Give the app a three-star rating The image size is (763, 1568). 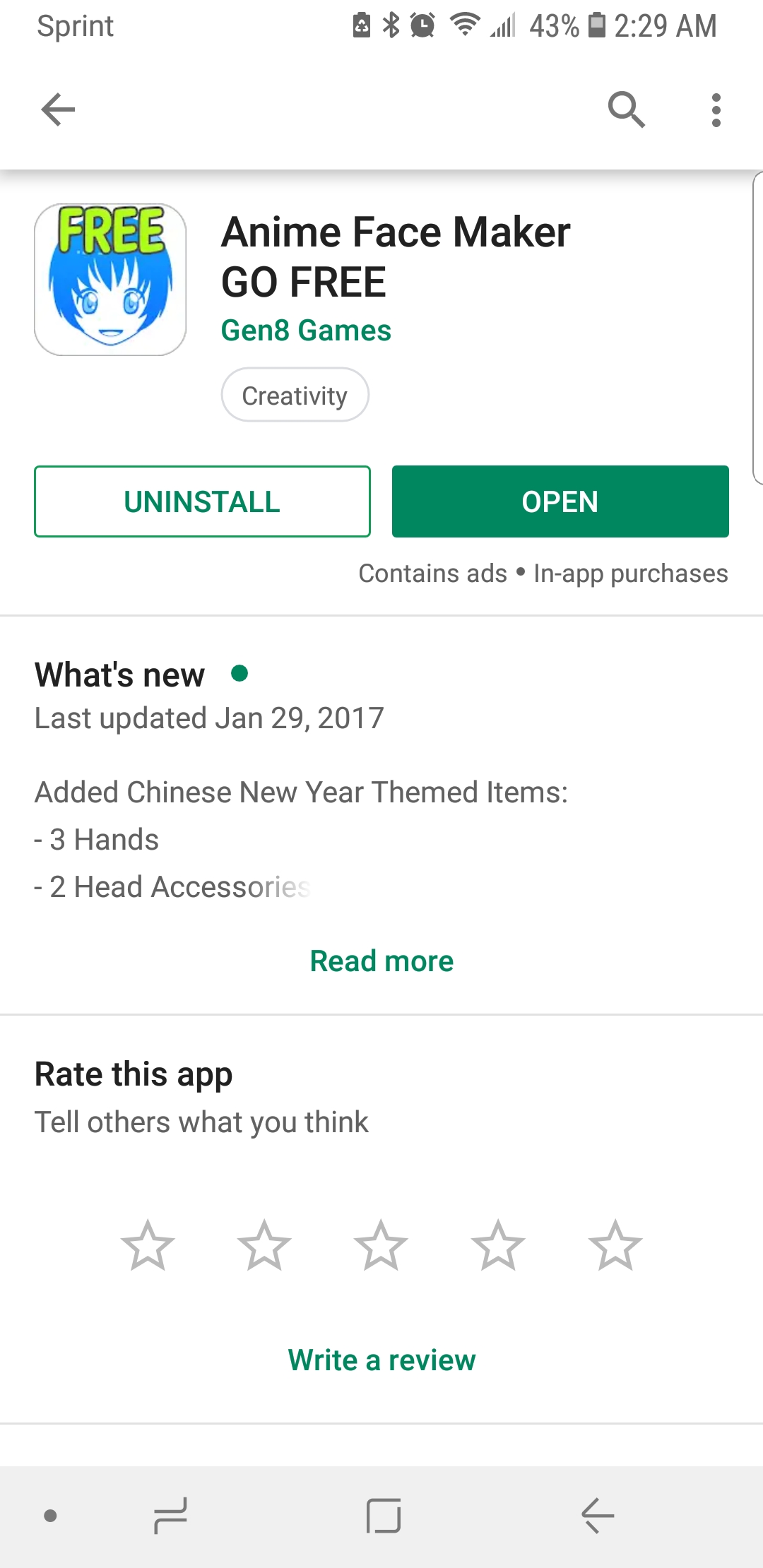pyautogui.click(x=381, y=1246)
